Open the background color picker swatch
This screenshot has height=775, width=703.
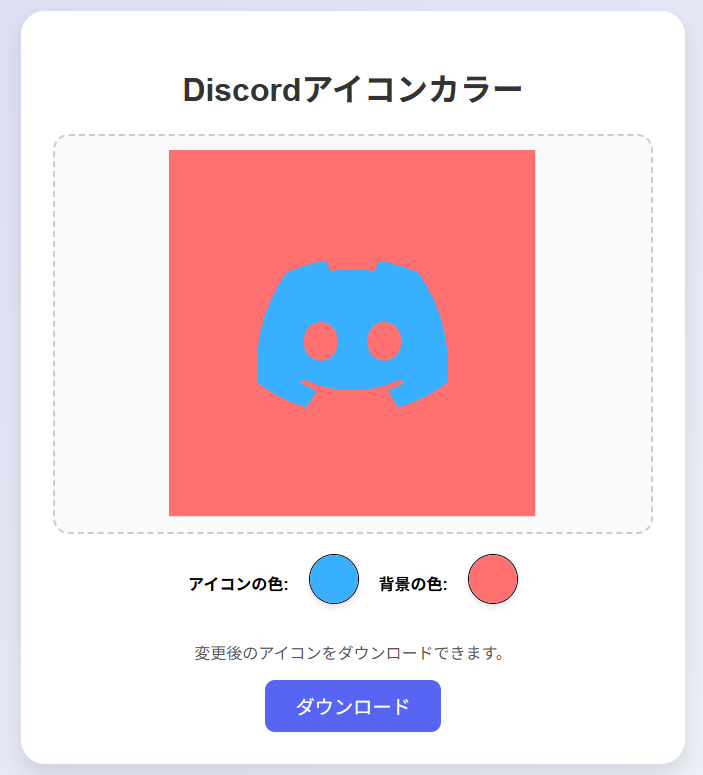point(493,579)
